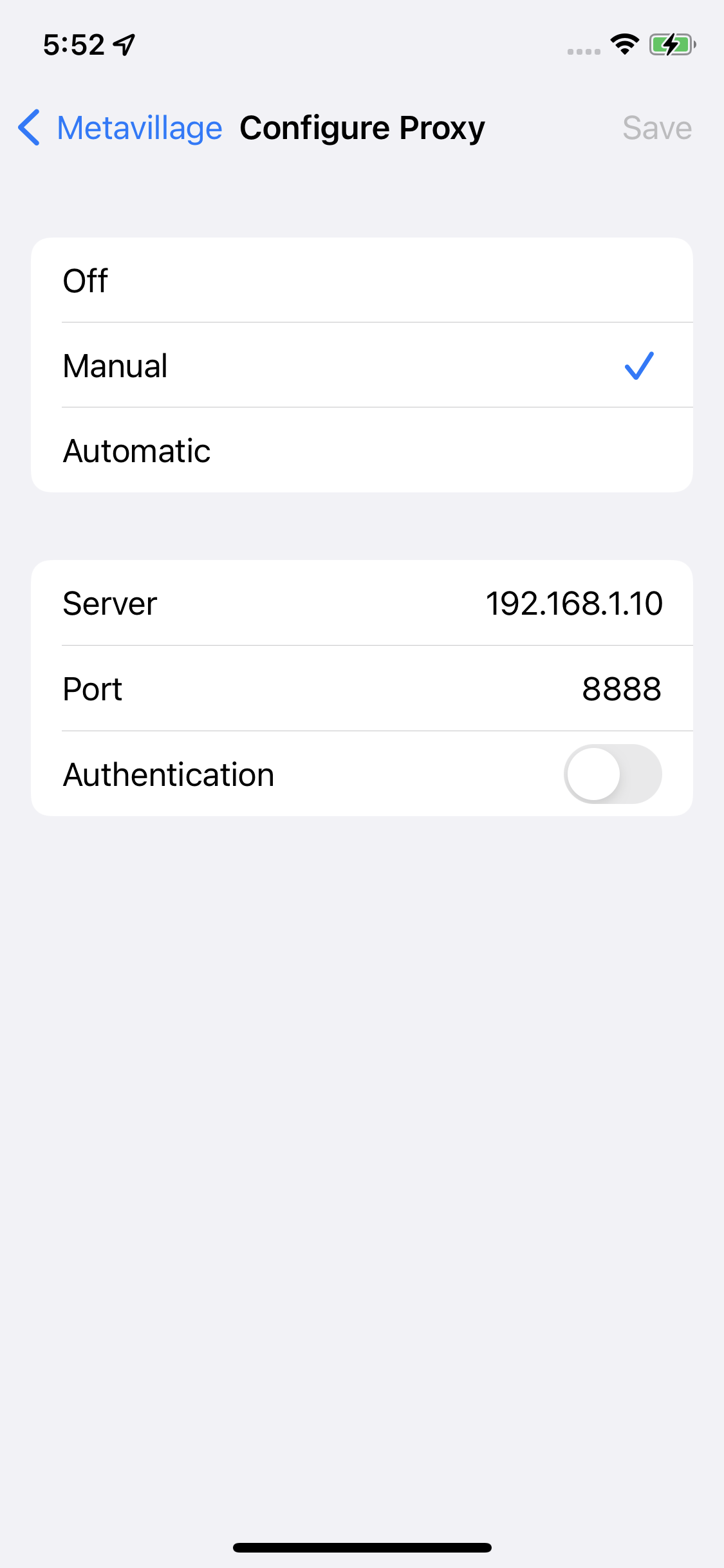
Task: Click the blue checkmark next to Manual
Action: (639, 365)
